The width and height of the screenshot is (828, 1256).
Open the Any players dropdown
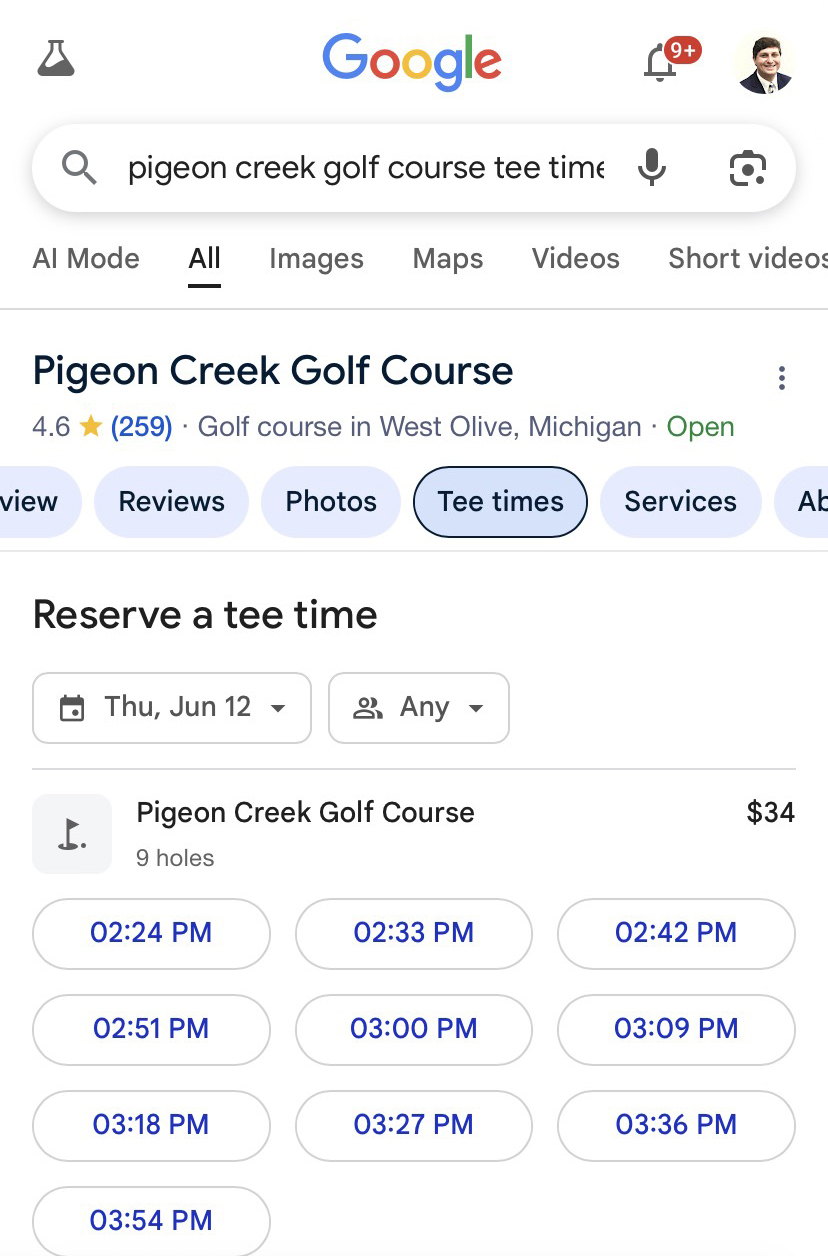(419, 708)
